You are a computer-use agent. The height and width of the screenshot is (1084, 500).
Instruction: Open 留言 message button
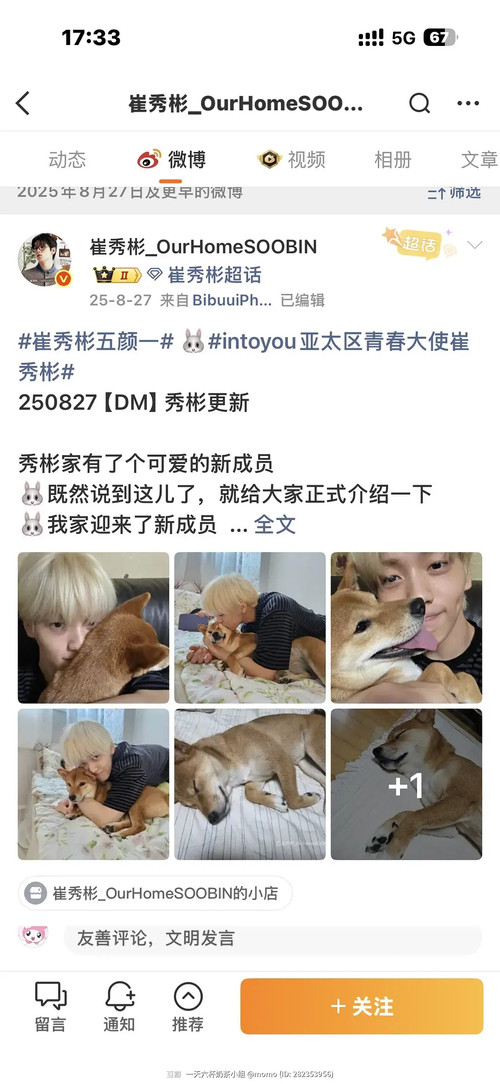(x=50, y=1007)
